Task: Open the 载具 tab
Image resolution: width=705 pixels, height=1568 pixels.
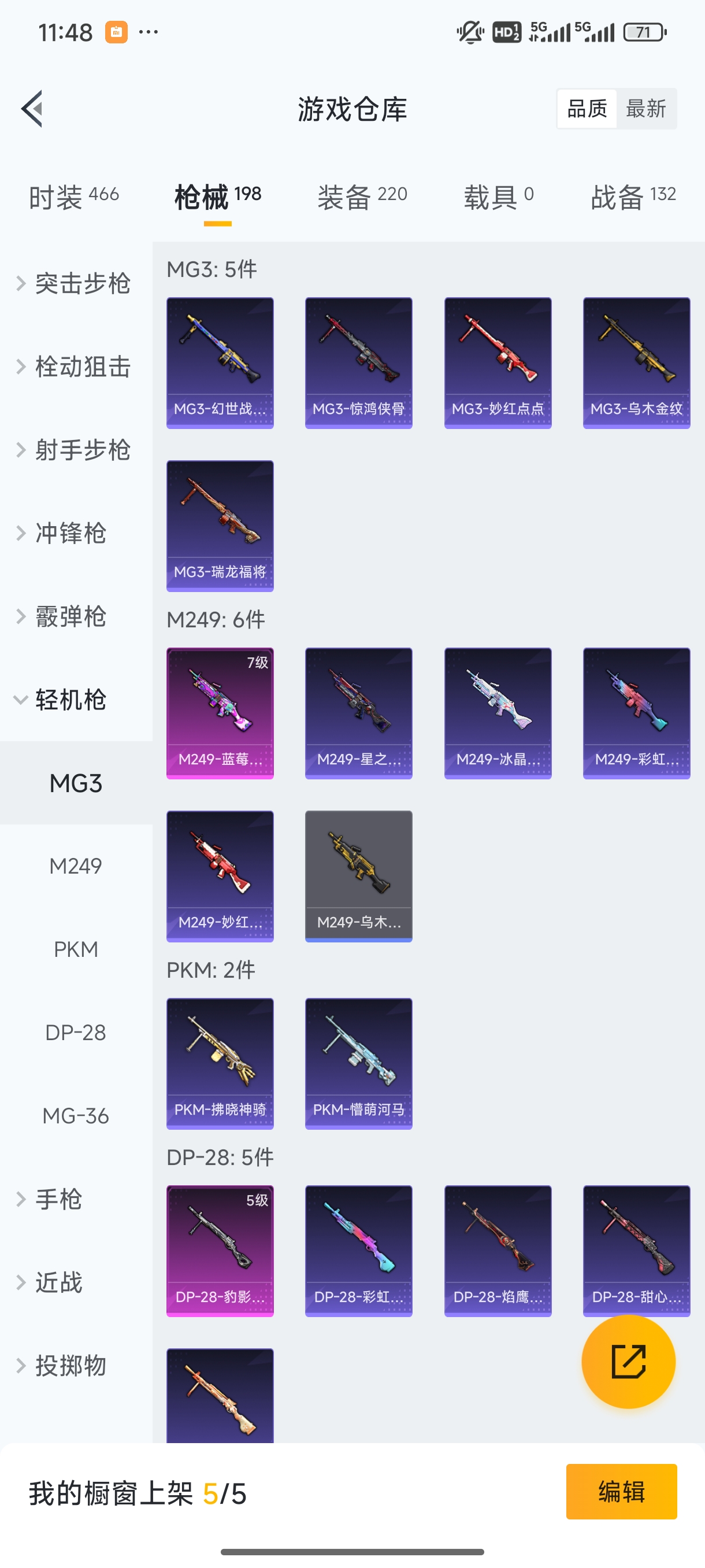Action: [x=498, y=197]
